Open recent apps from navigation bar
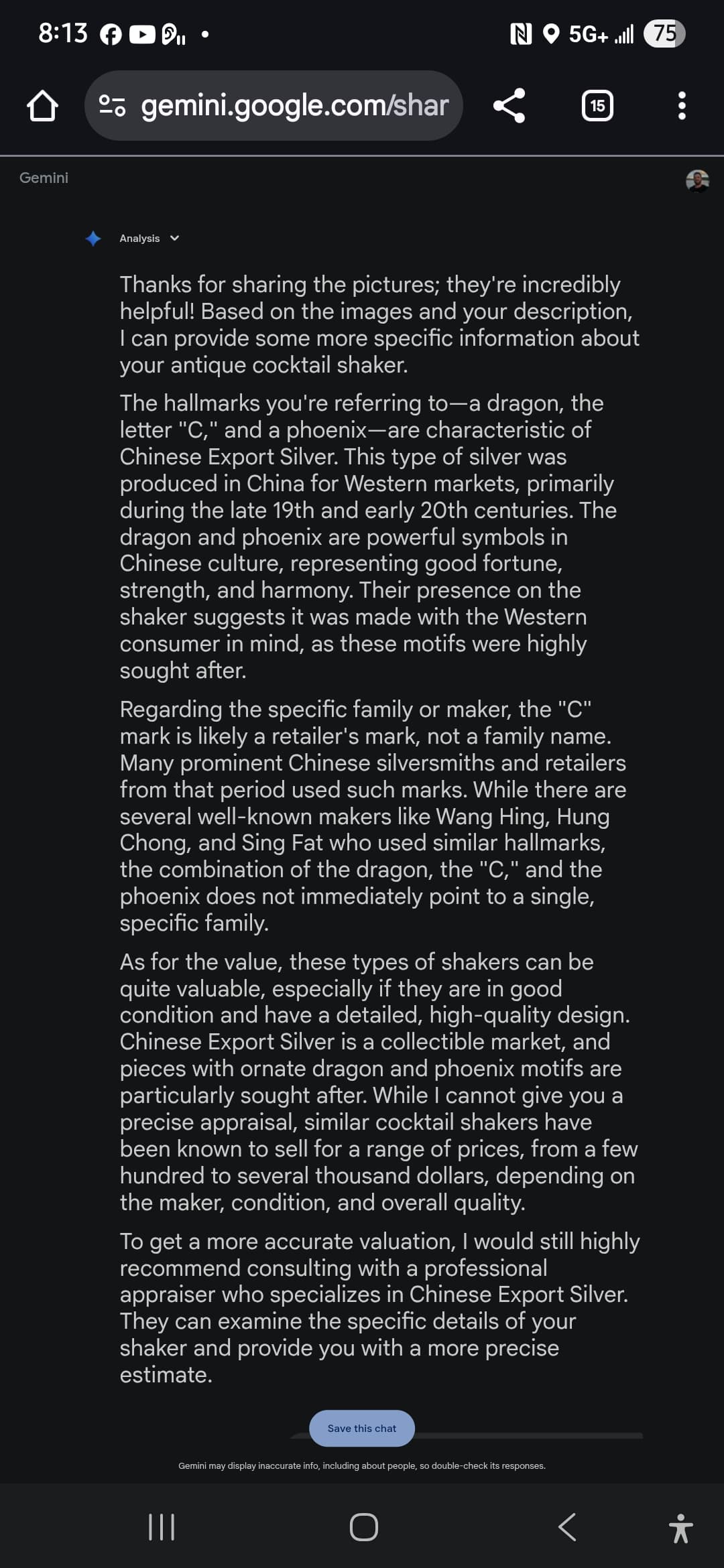This screenshot has width=724, height=1568. (161, 1527)
